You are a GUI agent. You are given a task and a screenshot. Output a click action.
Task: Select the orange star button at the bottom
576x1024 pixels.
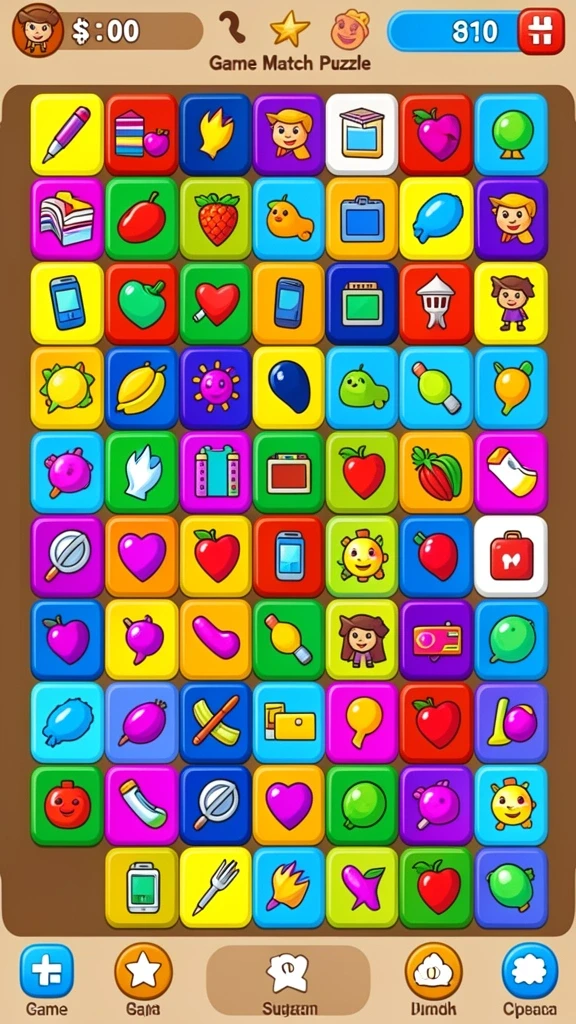pos(143,970)
